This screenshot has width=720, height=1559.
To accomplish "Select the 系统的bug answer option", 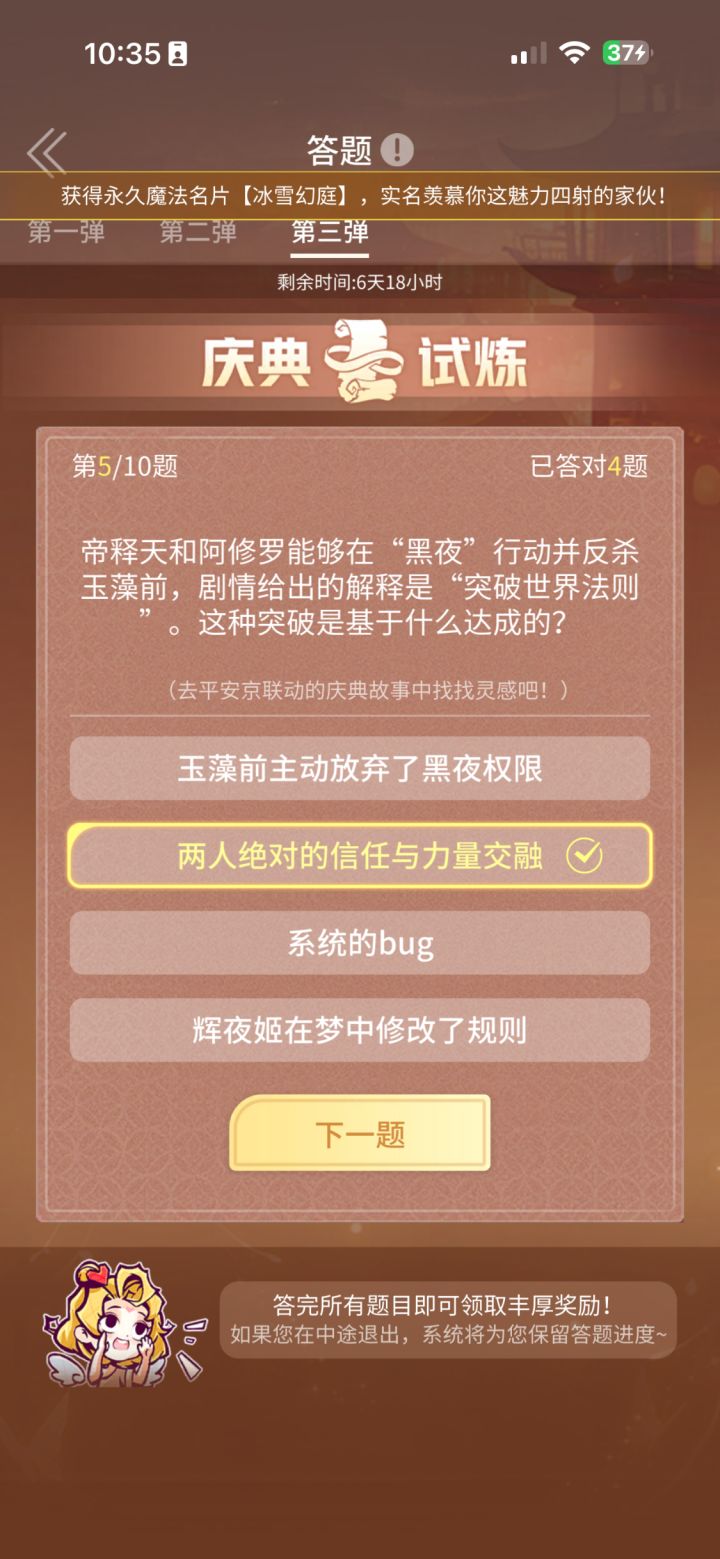I will coord(360,943).
